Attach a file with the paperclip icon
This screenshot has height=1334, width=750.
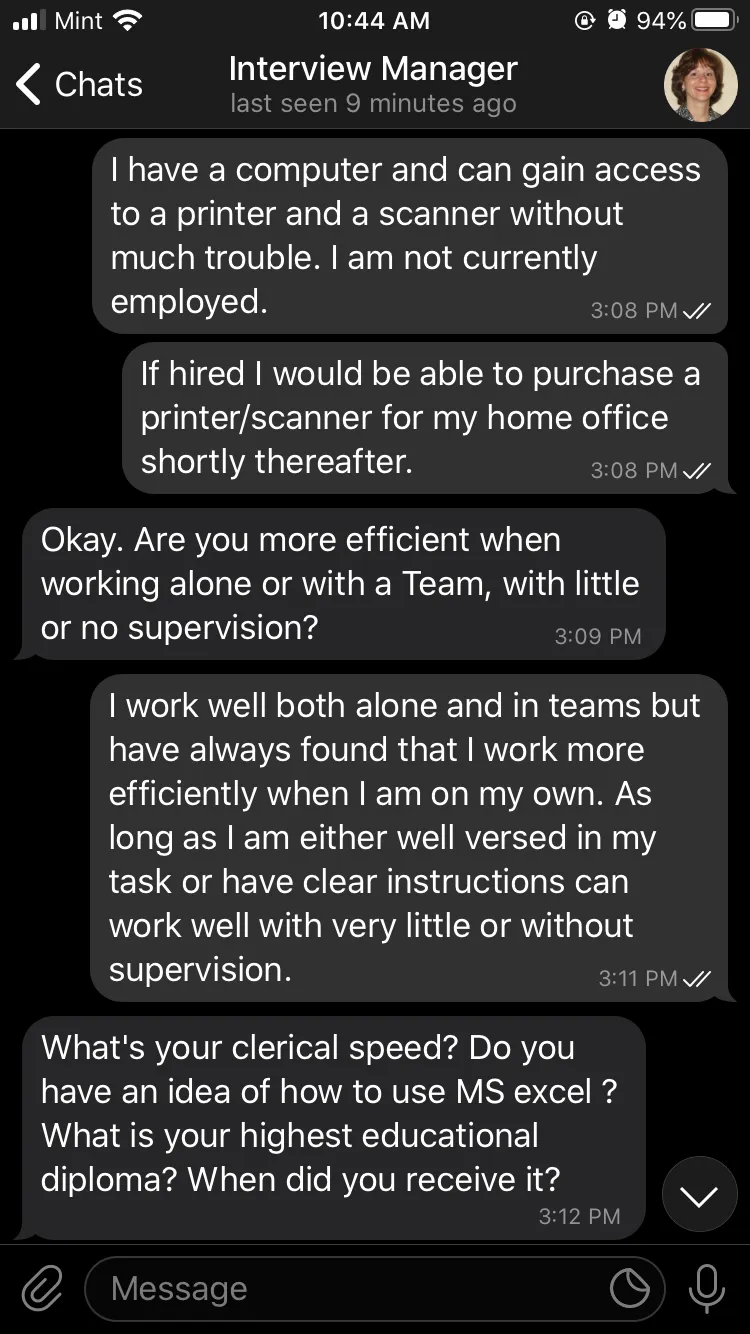42,1289
